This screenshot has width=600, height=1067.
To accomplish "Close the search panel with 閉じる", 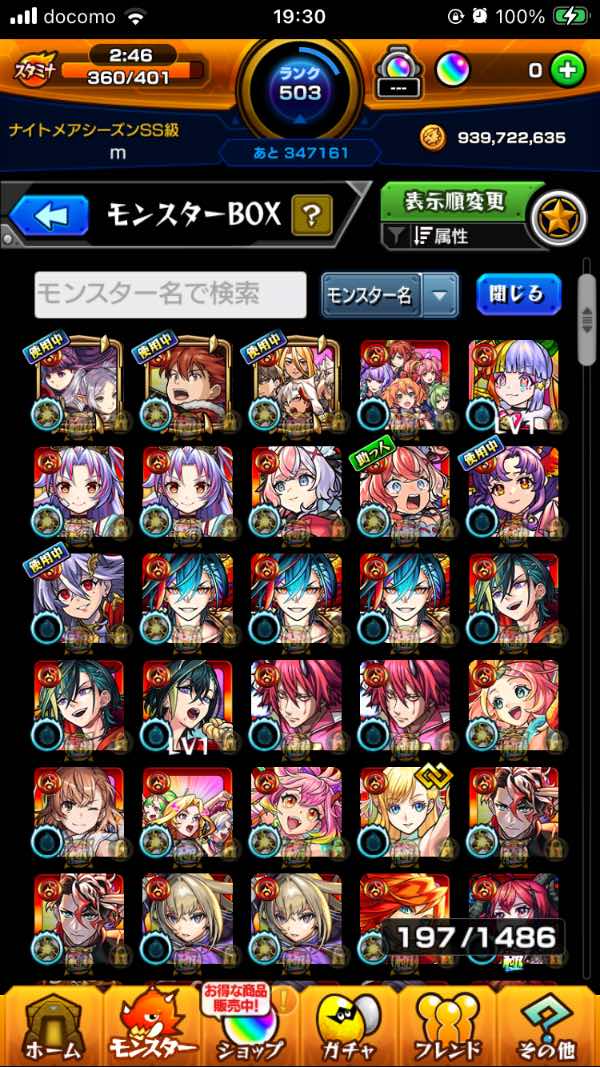I will click(518, 294).
